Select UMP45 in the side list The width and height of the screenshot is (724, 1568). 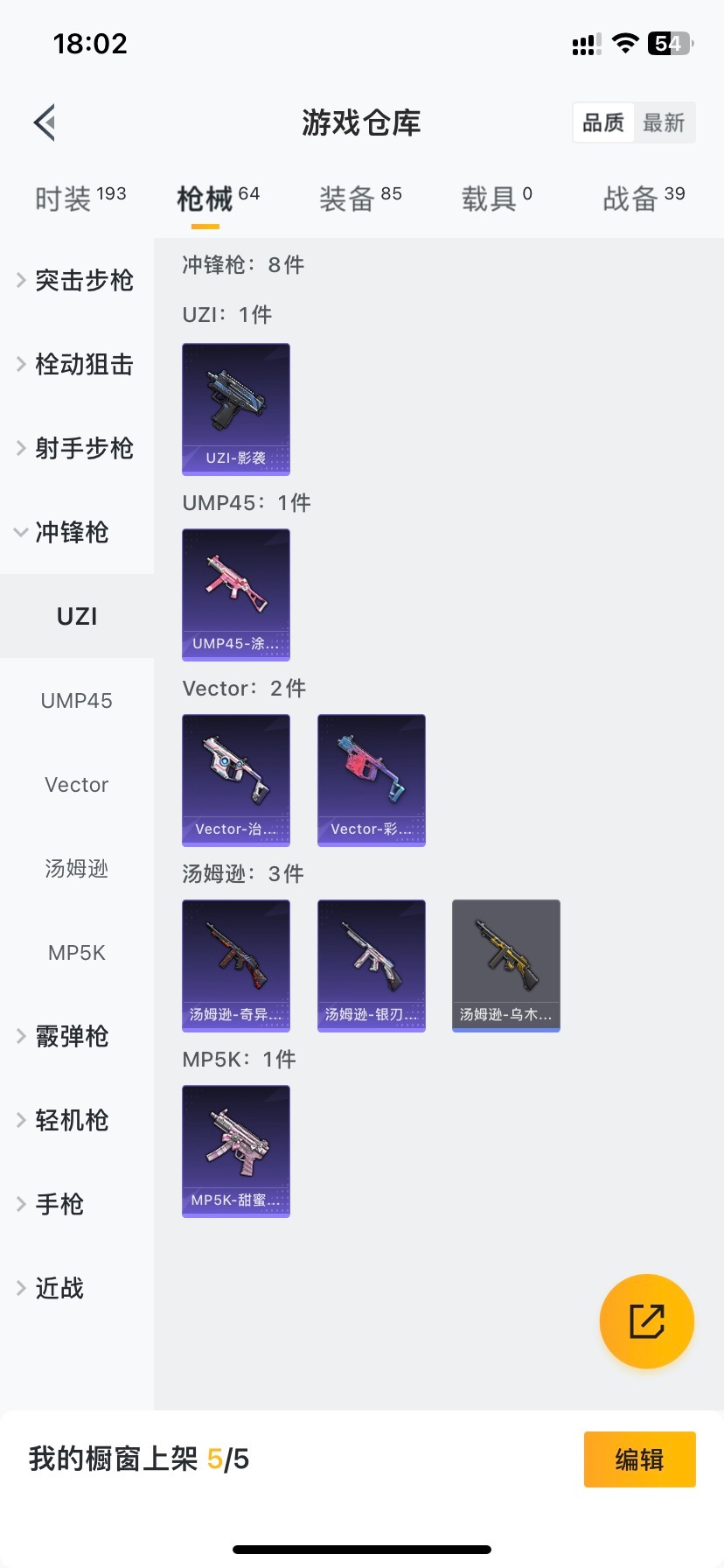[x=77, y=700]
